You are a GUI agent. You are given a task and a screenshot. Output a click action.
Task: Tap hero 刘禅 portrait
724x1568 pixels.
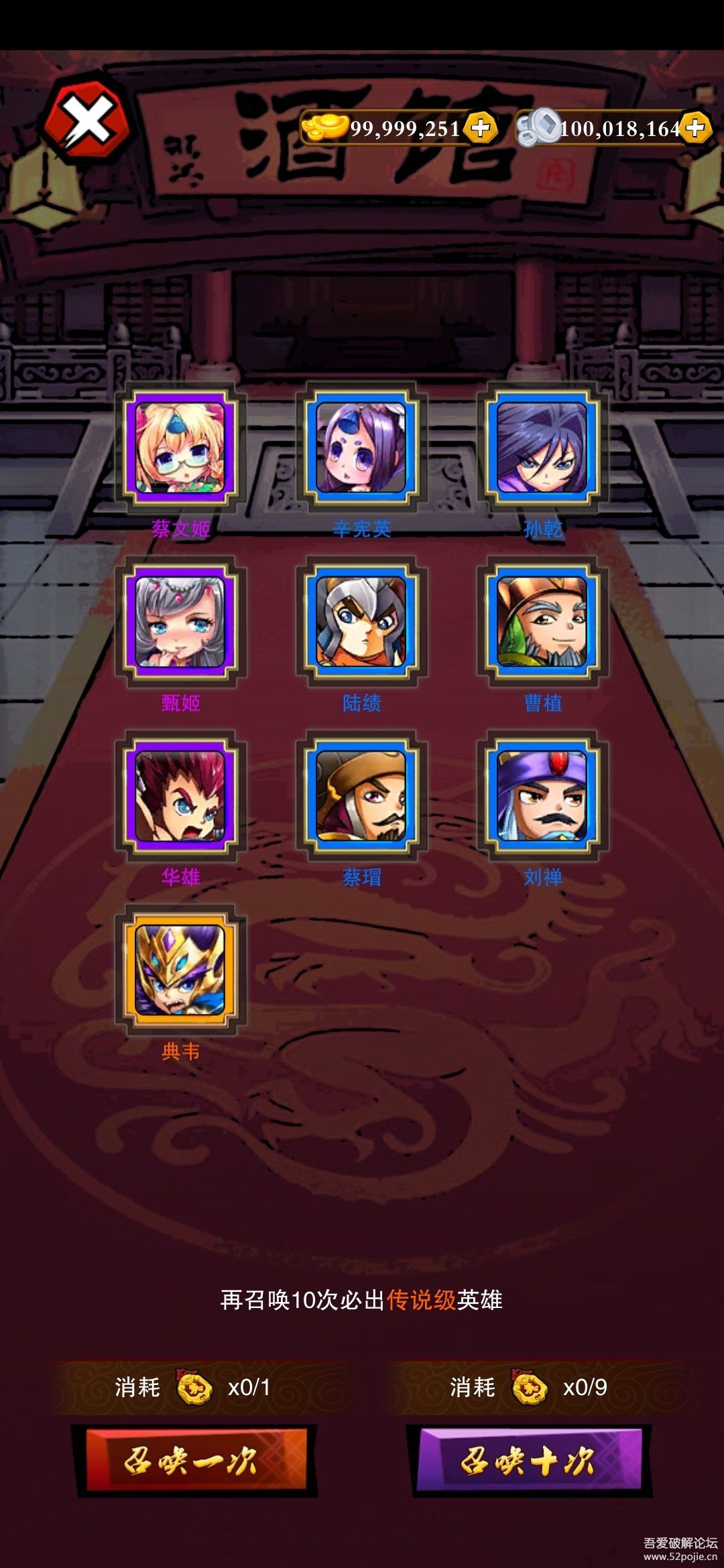[x=542, y=796]
